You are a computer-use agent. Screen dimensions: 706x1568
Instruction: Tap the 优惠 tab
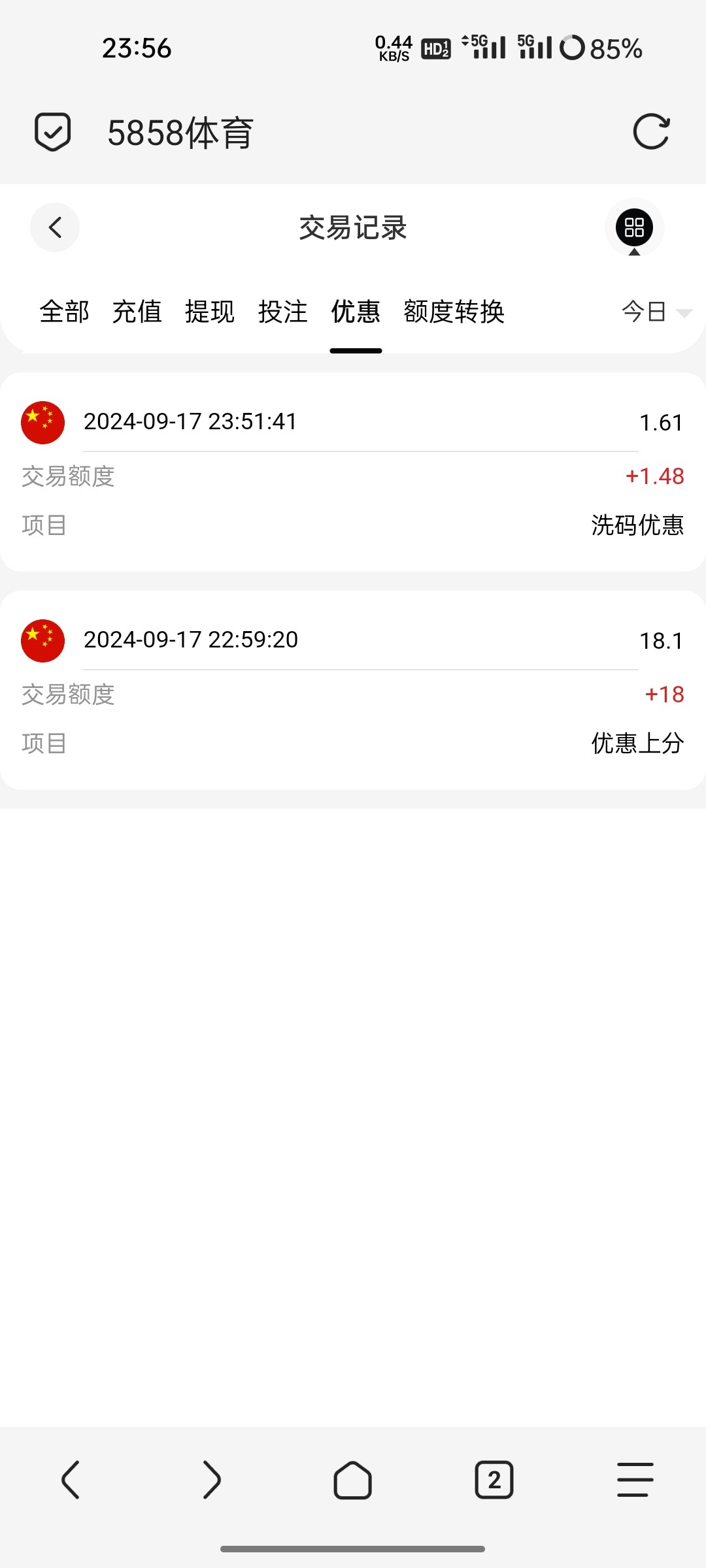[x=356, y=312]
